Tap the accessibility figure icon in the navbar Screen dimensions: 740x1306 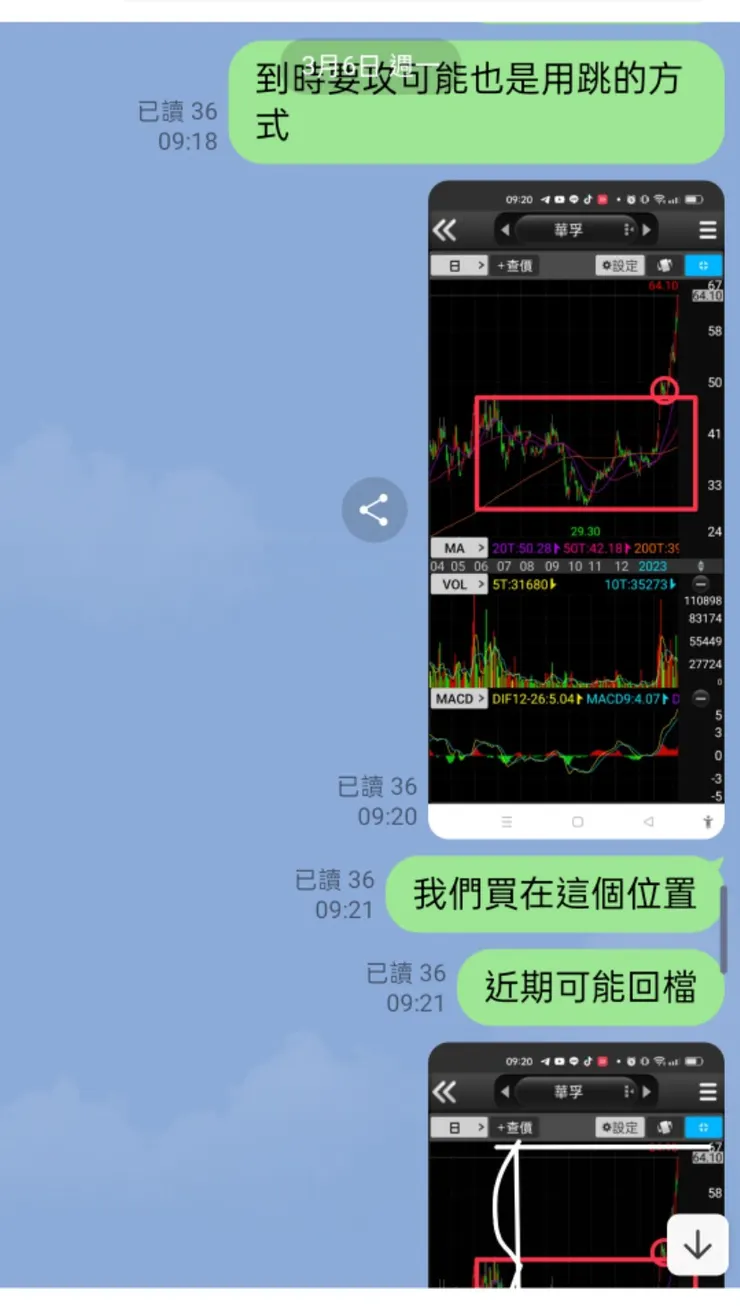click(707, 822)
